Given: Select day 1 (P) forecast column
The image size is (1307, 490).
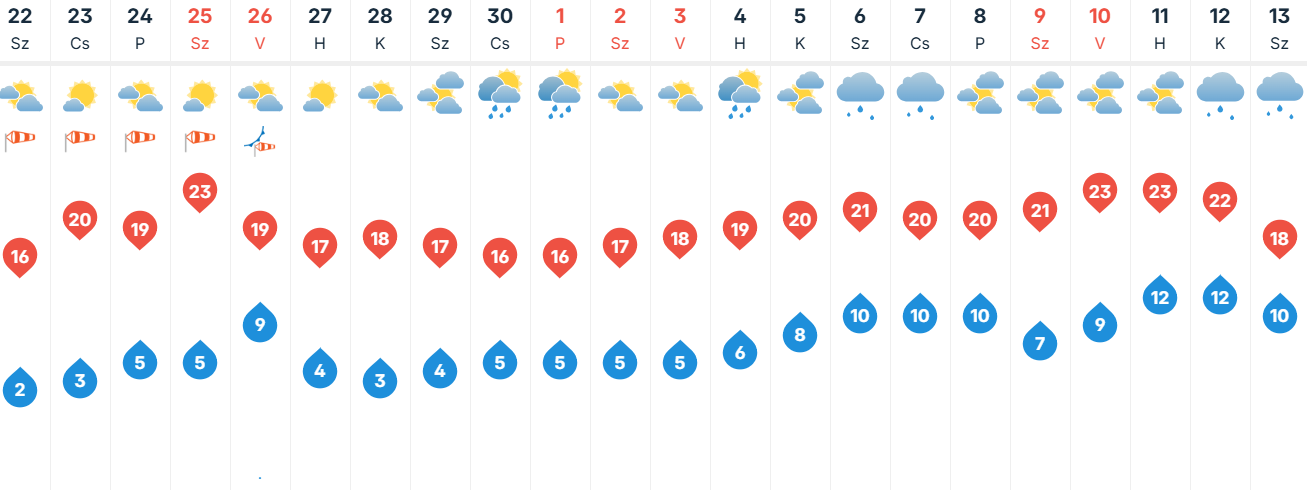Looking at the screenshot, I should click(x=560, y=28).
